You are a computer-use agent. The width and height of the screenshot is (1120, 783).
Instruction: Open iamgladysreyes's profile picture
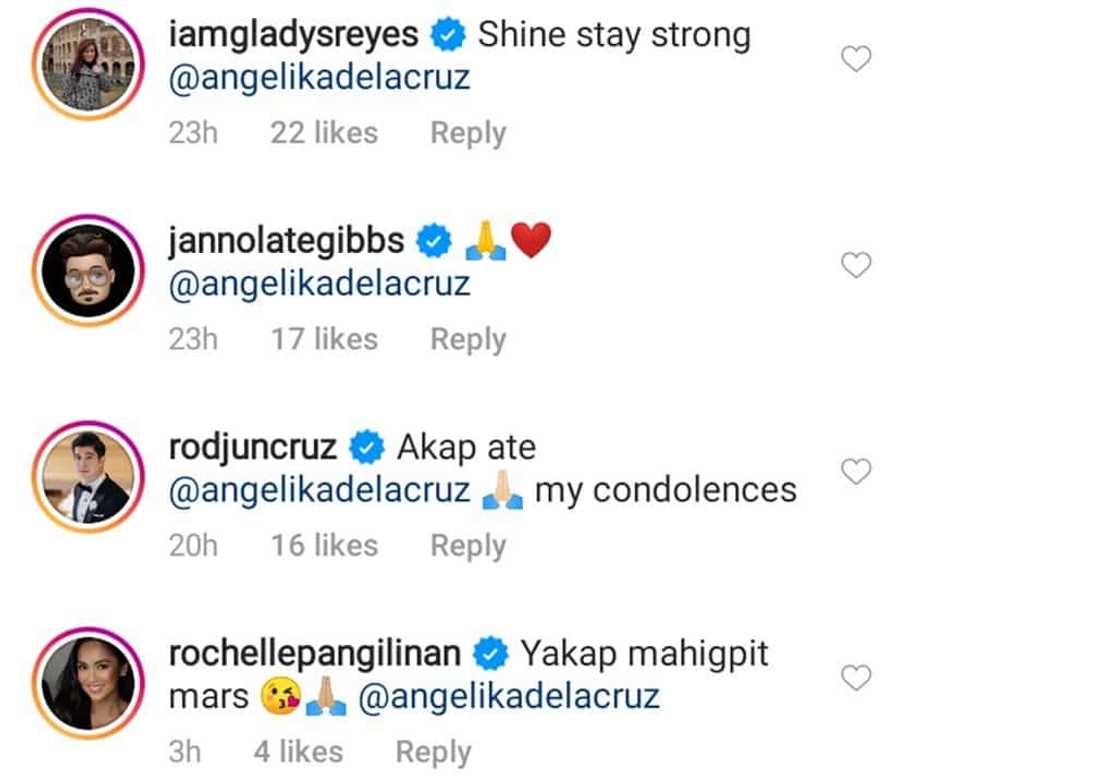(88, 65)
